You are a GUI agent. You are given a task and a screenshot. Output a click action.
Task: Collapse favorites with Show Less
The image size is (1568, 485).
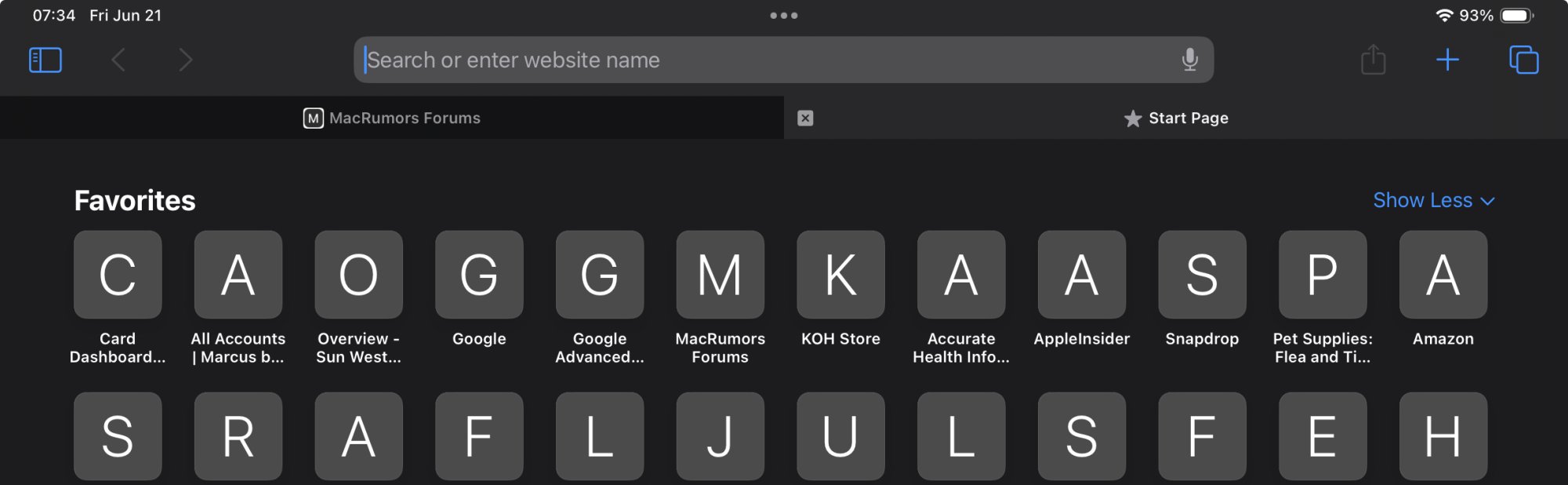coord(1433,200)
